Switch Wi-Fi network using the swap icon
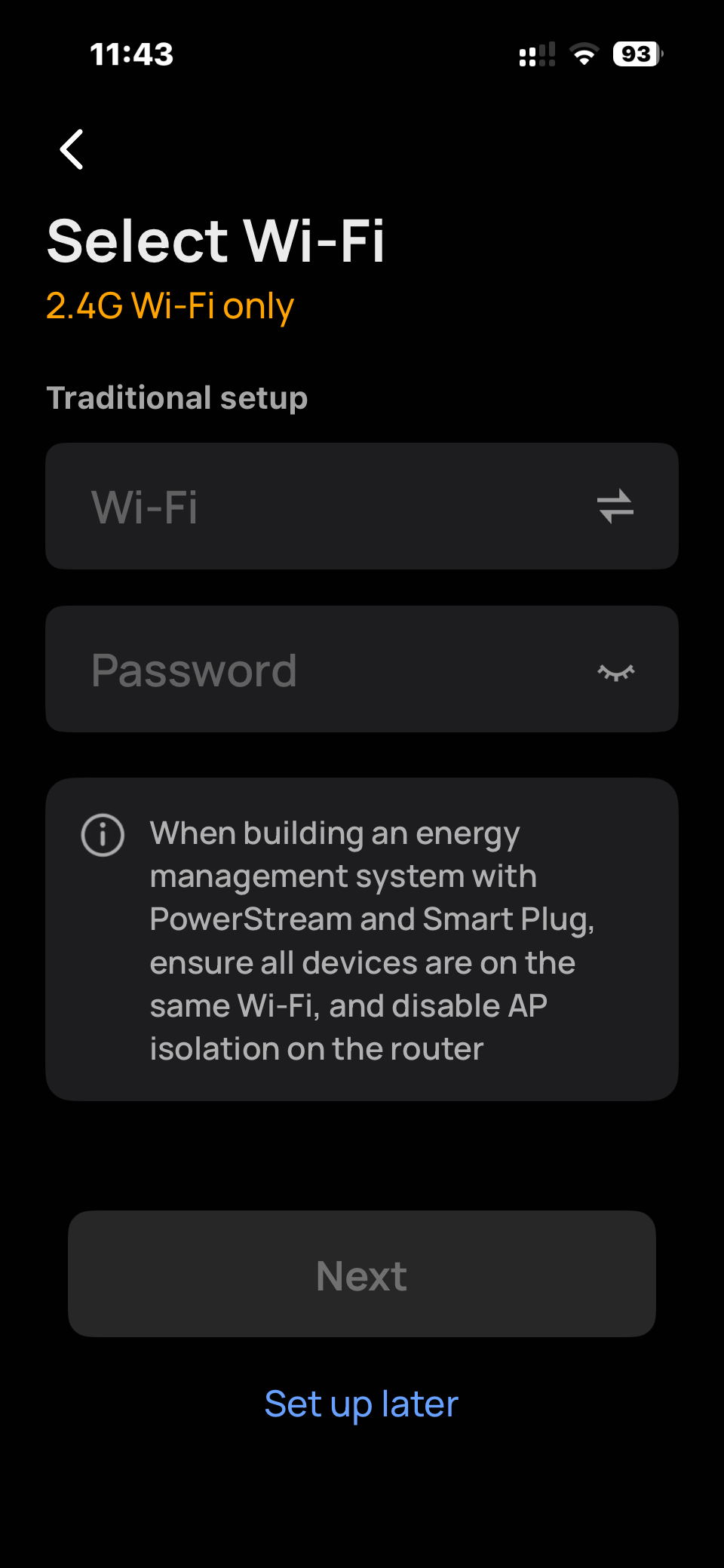This screenshot has width=724, height=1568. [x=615, y=506]
